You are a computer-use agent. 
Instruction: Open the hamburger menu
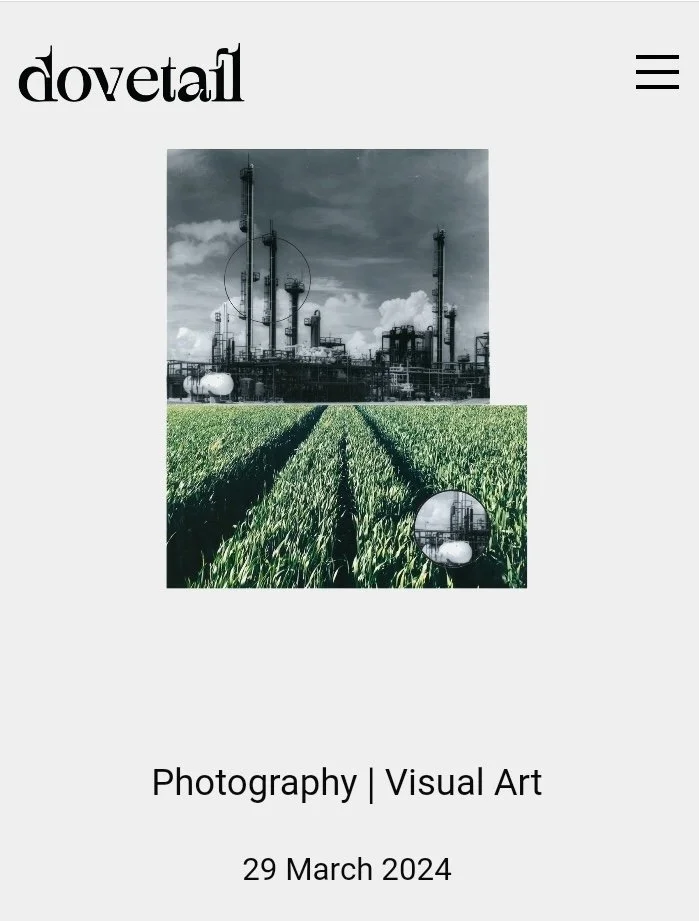(657, 72)
